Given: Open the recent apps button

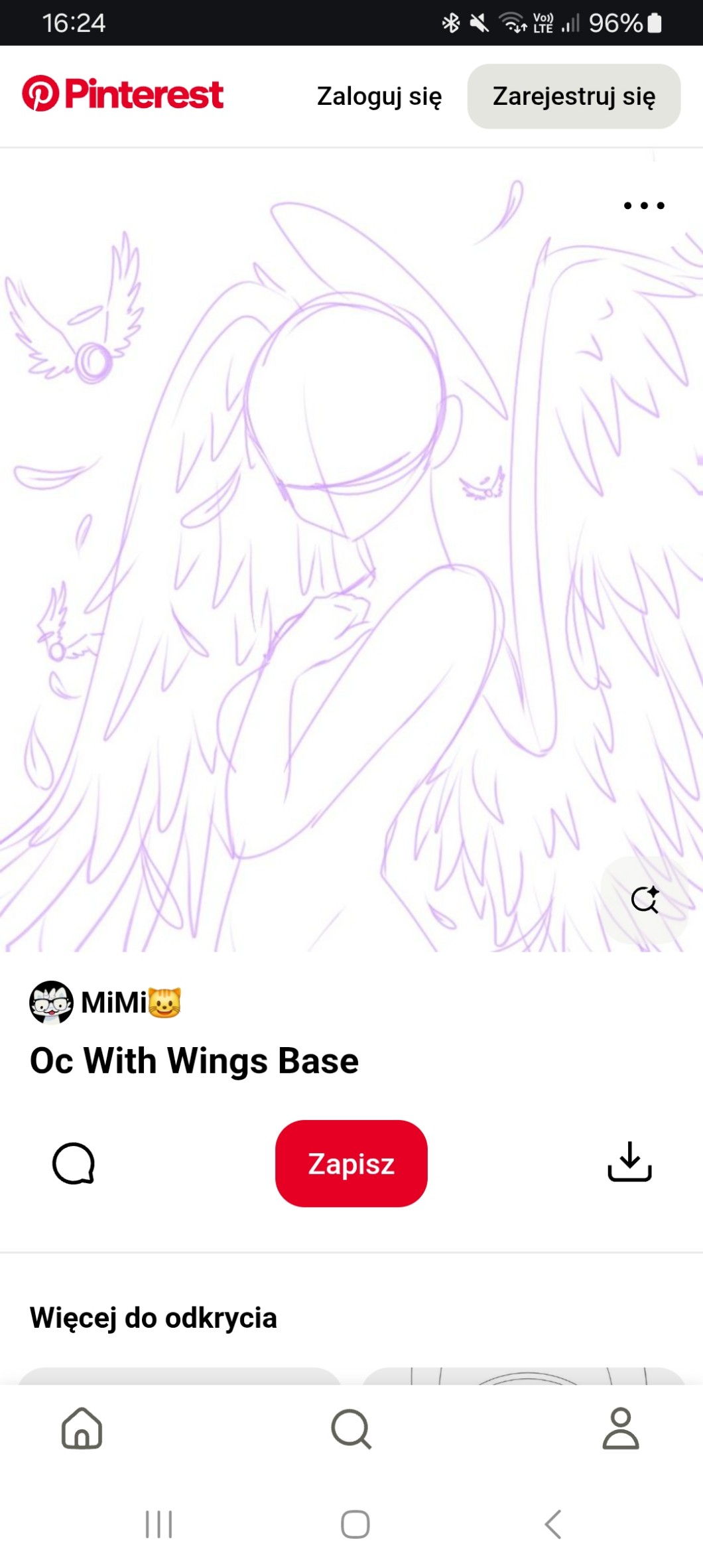Looking at the screenshot, I should [x=159, y=1524].
